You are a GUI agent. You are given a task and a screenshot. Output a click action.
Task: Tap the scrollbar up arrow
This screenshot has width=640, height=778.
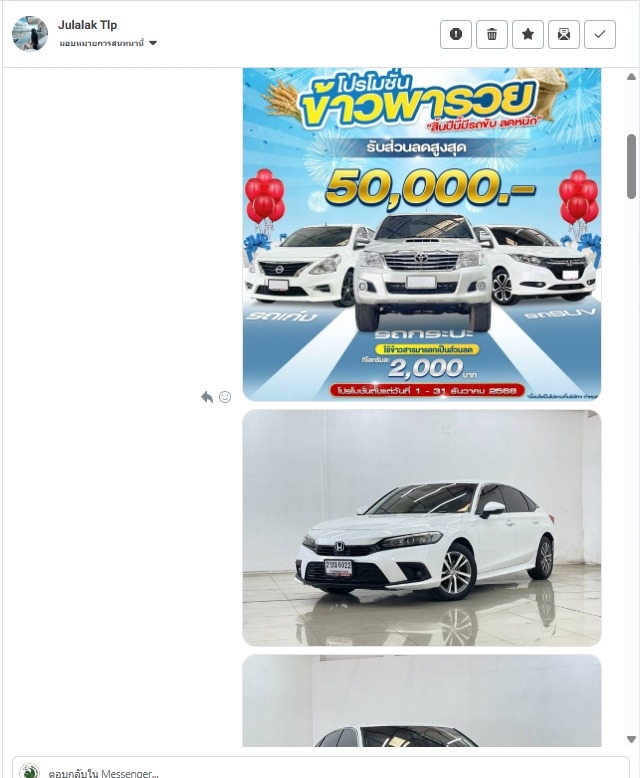631,77
